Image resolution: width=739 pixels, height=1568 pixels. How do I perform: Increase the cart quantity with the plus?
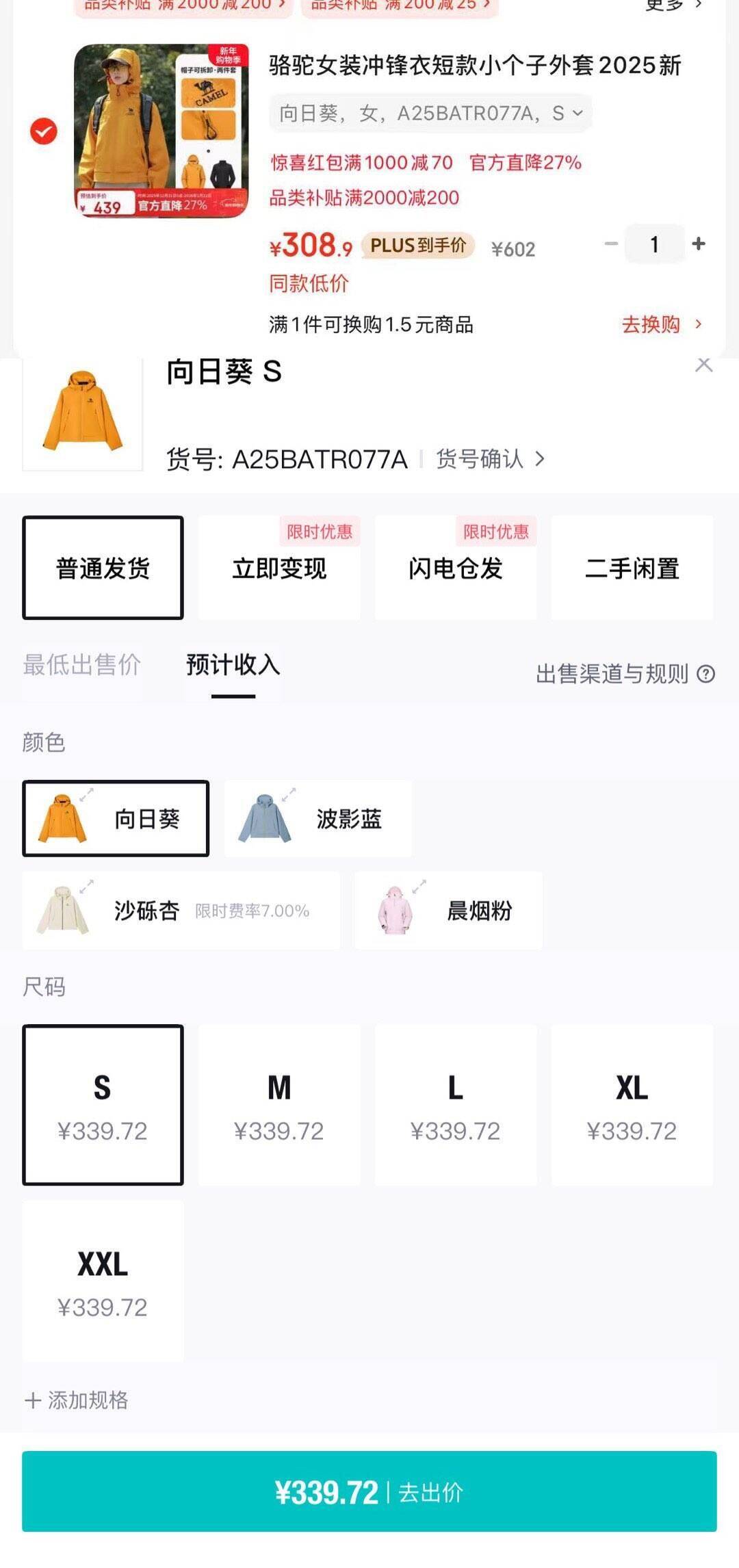click(699, 244)
